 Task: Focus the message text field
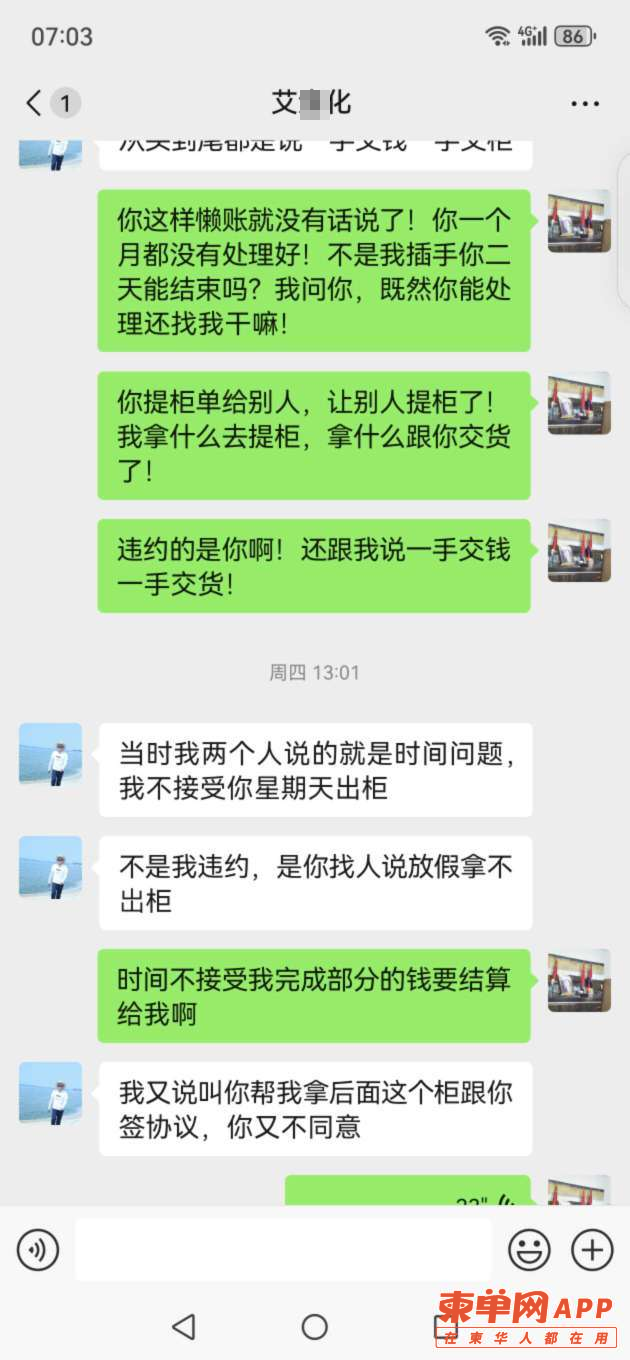coord(283,1250)
